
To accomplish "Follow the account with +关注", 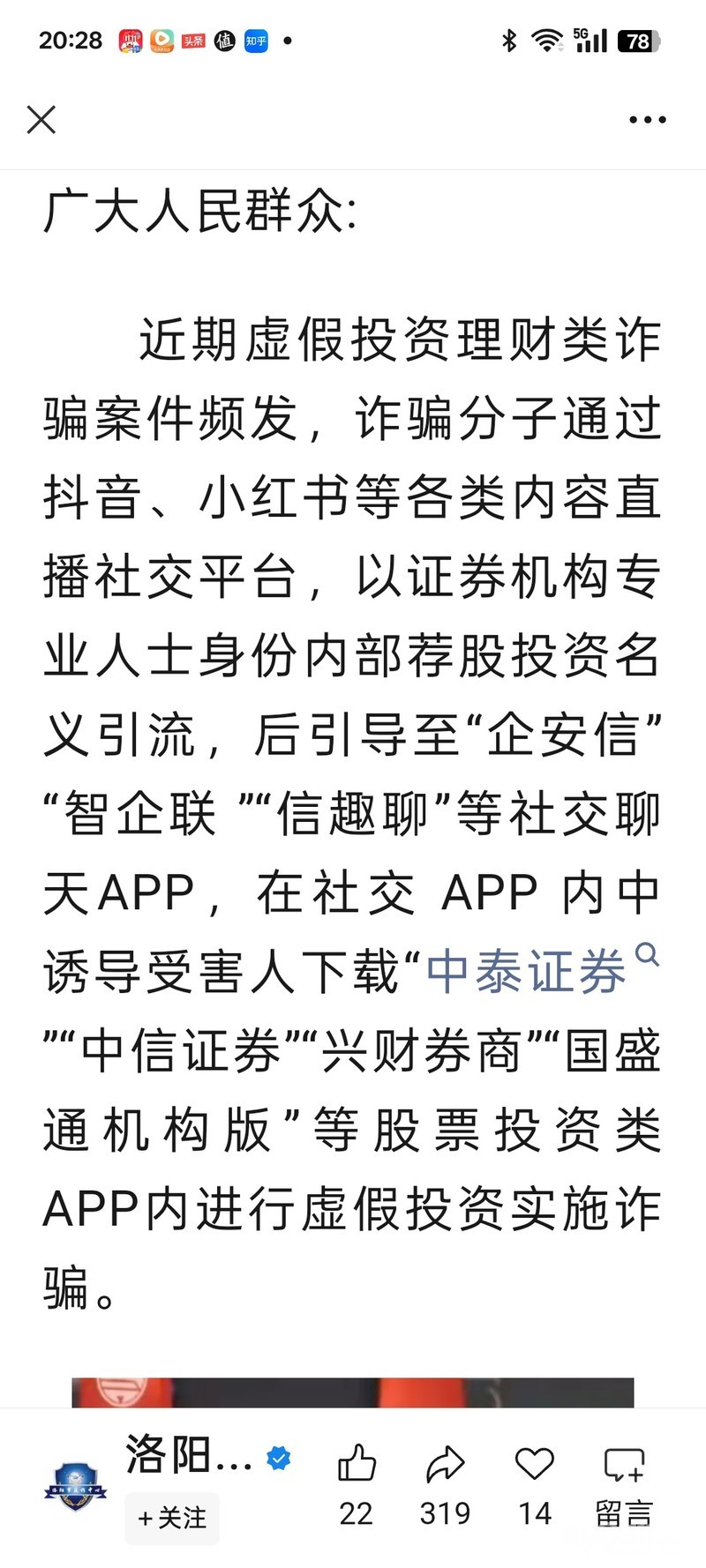I will coord(172,1517).
